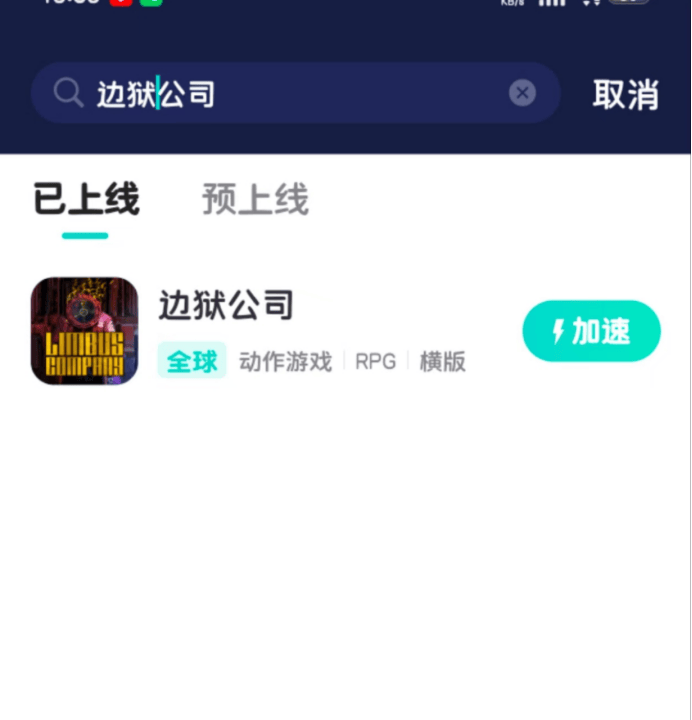Cancel the search with 取消
The width and height of the screenshot is (692, 720).
pos(625,94)
